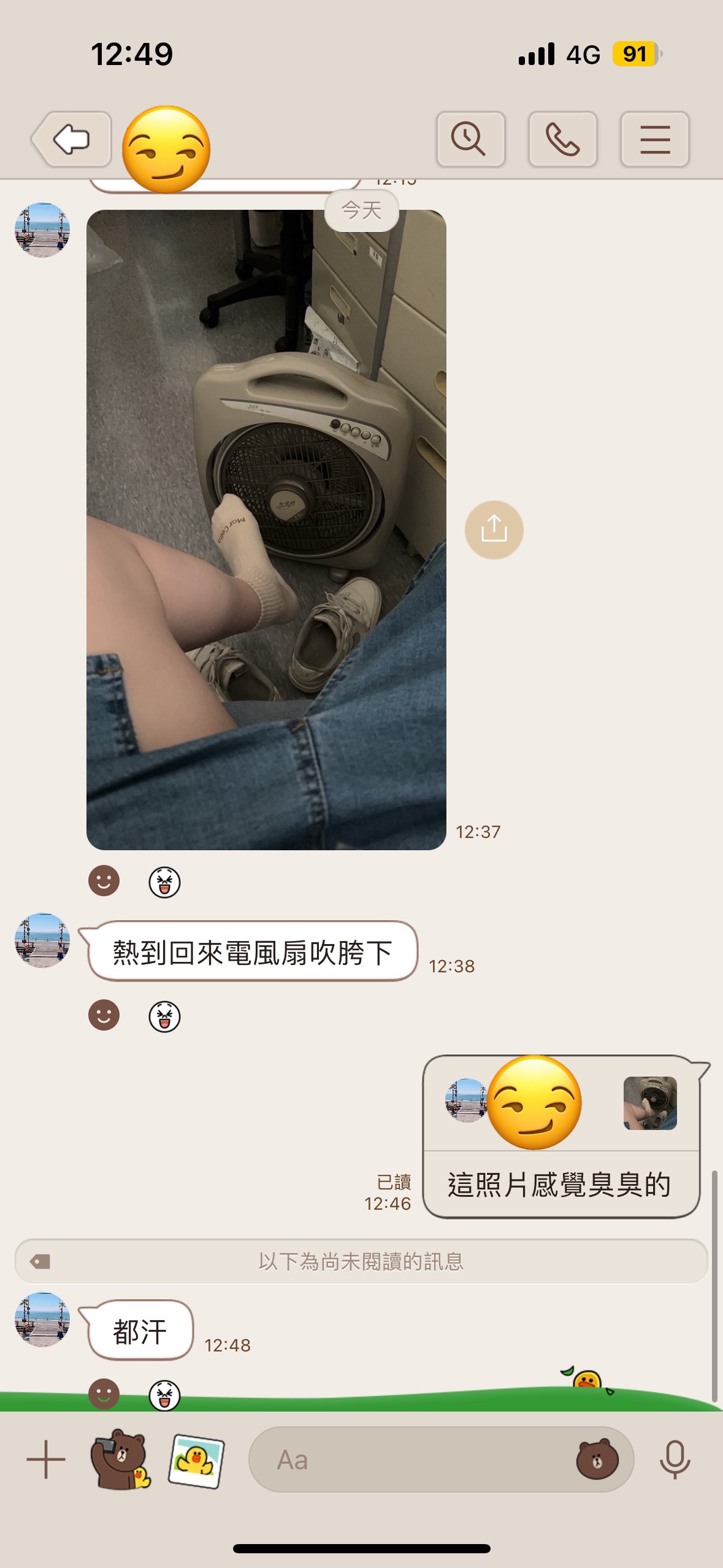Record a voice message with microphone
Viewport: 723px width, 1568px height.
pyautogui.click(x=675, y=1459)
